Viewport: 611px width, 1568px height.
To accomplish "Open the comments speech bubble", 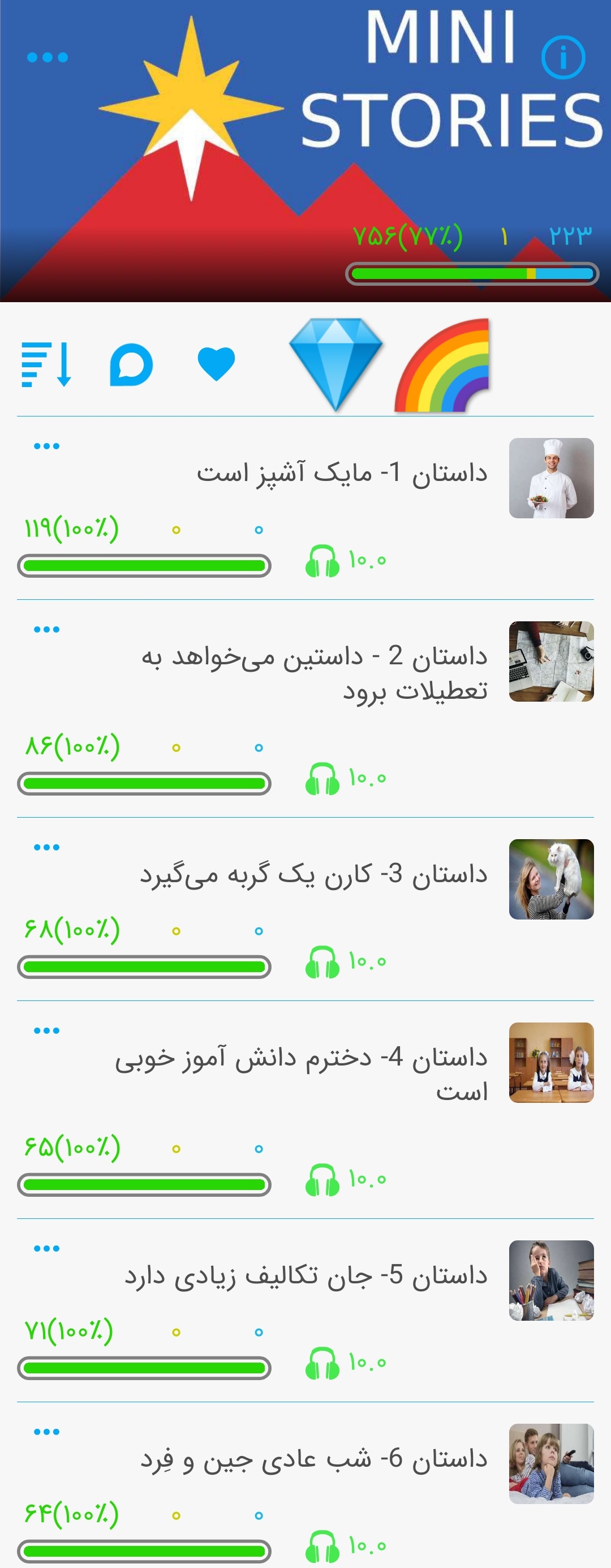I will click(131, 364).
